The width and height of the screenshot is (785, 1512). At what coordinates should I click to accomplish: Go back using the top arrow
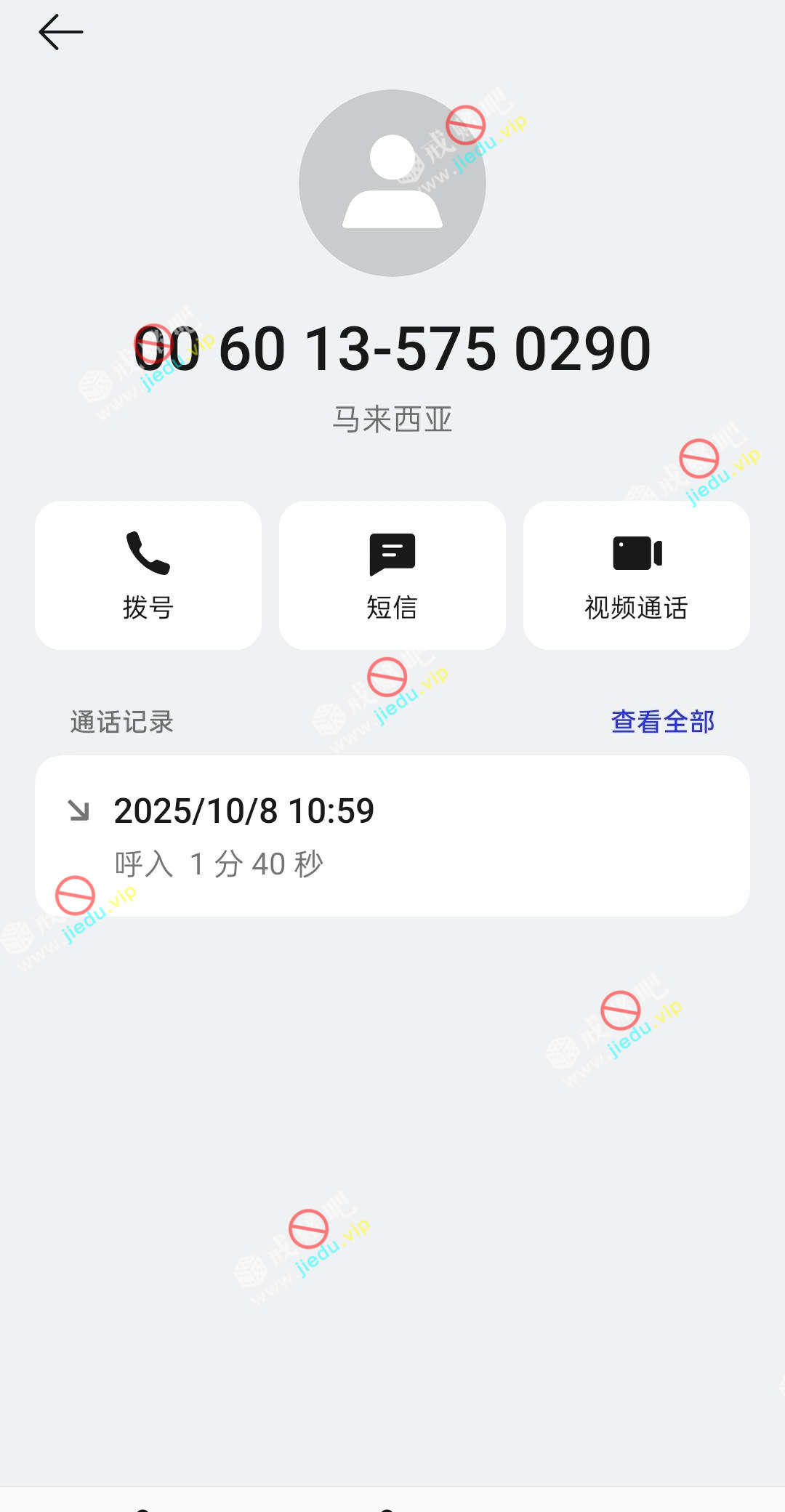point(61,33)
